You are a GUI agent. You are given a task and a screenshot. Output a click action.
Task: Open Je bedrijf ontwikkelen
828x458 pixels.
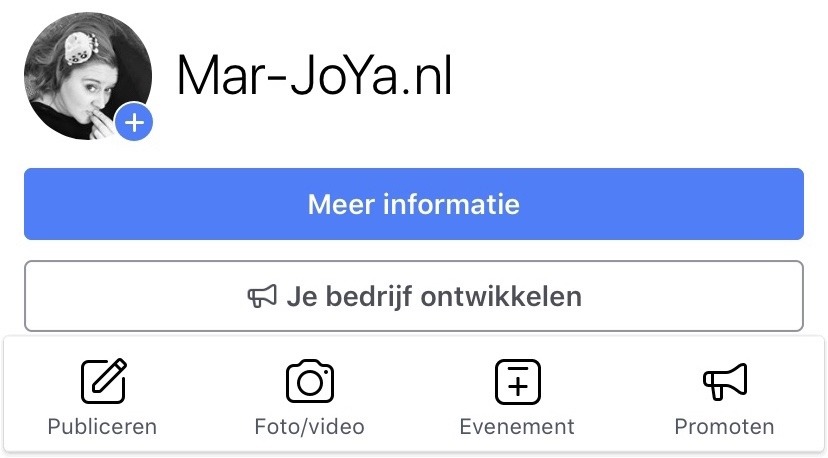tap(413, 296)
